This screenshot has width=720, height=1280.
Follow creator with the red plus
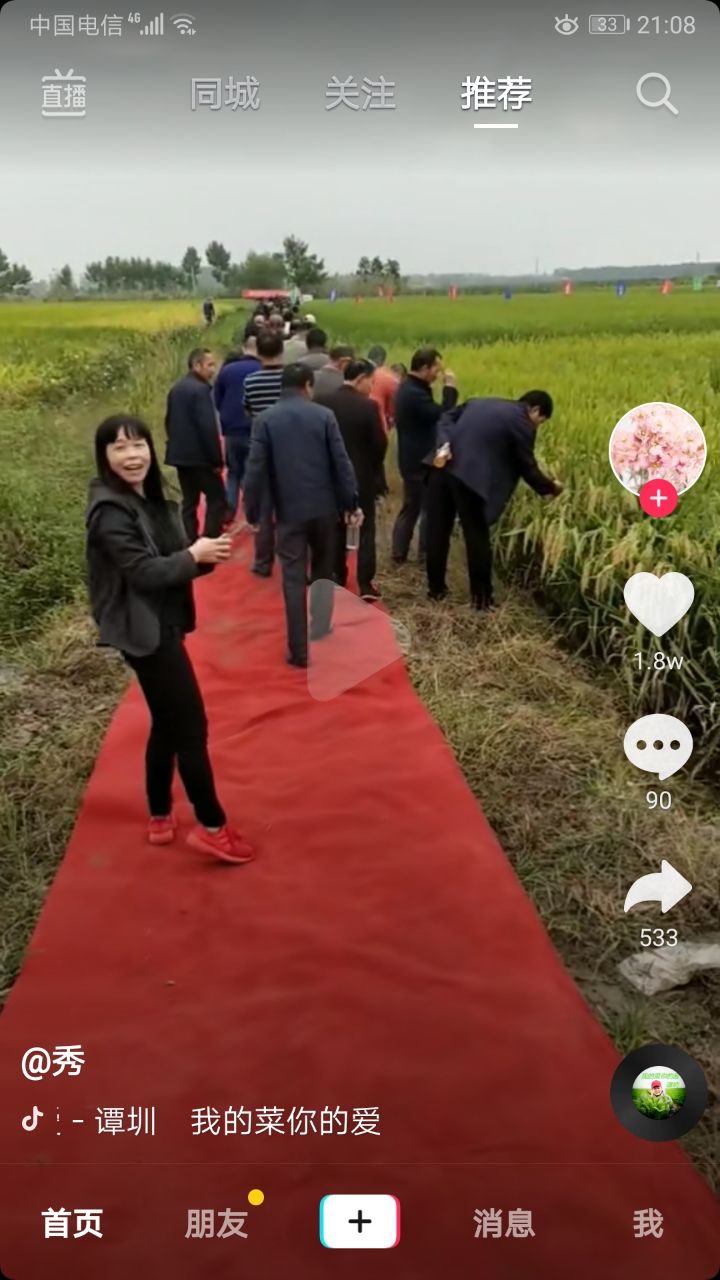click(658, 499)
